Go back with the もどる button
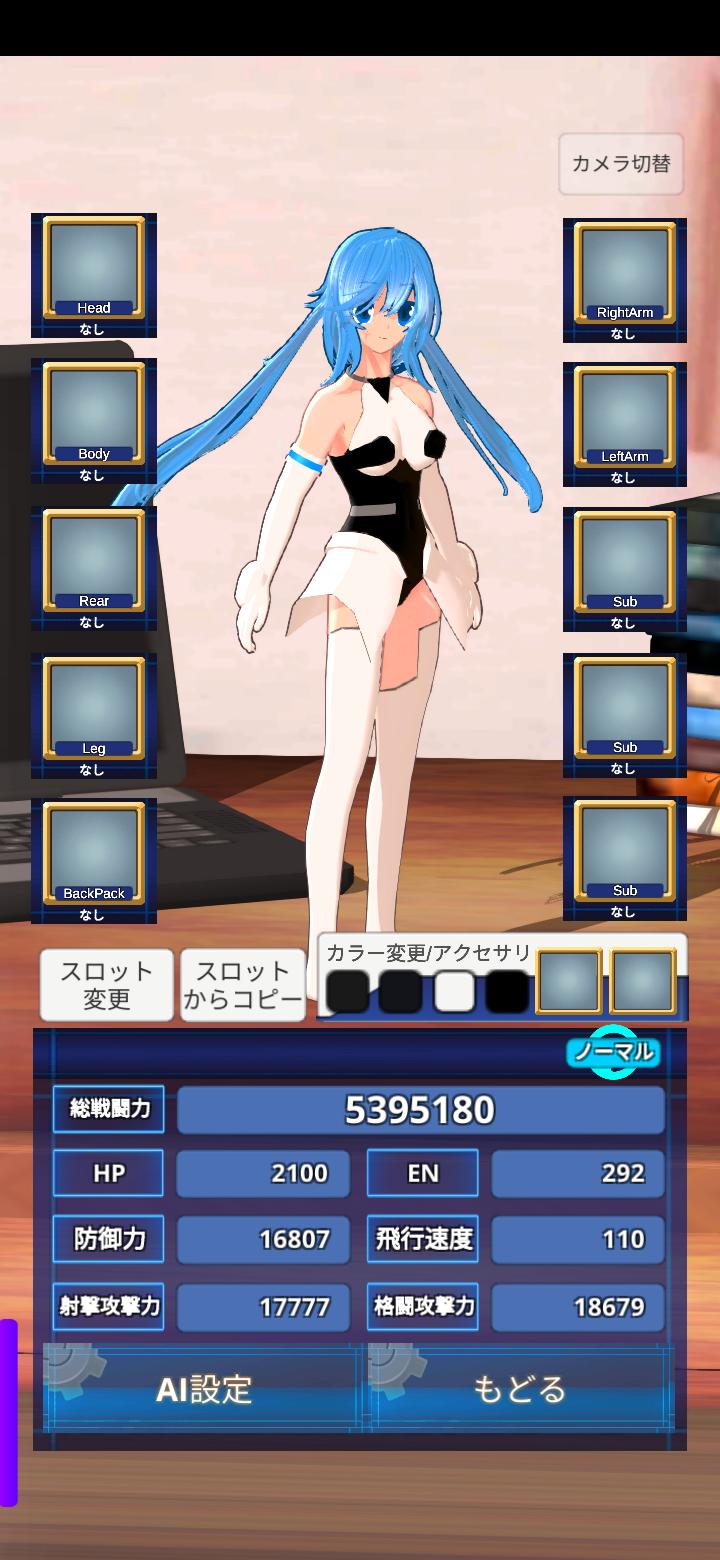 pos(520,1389)
